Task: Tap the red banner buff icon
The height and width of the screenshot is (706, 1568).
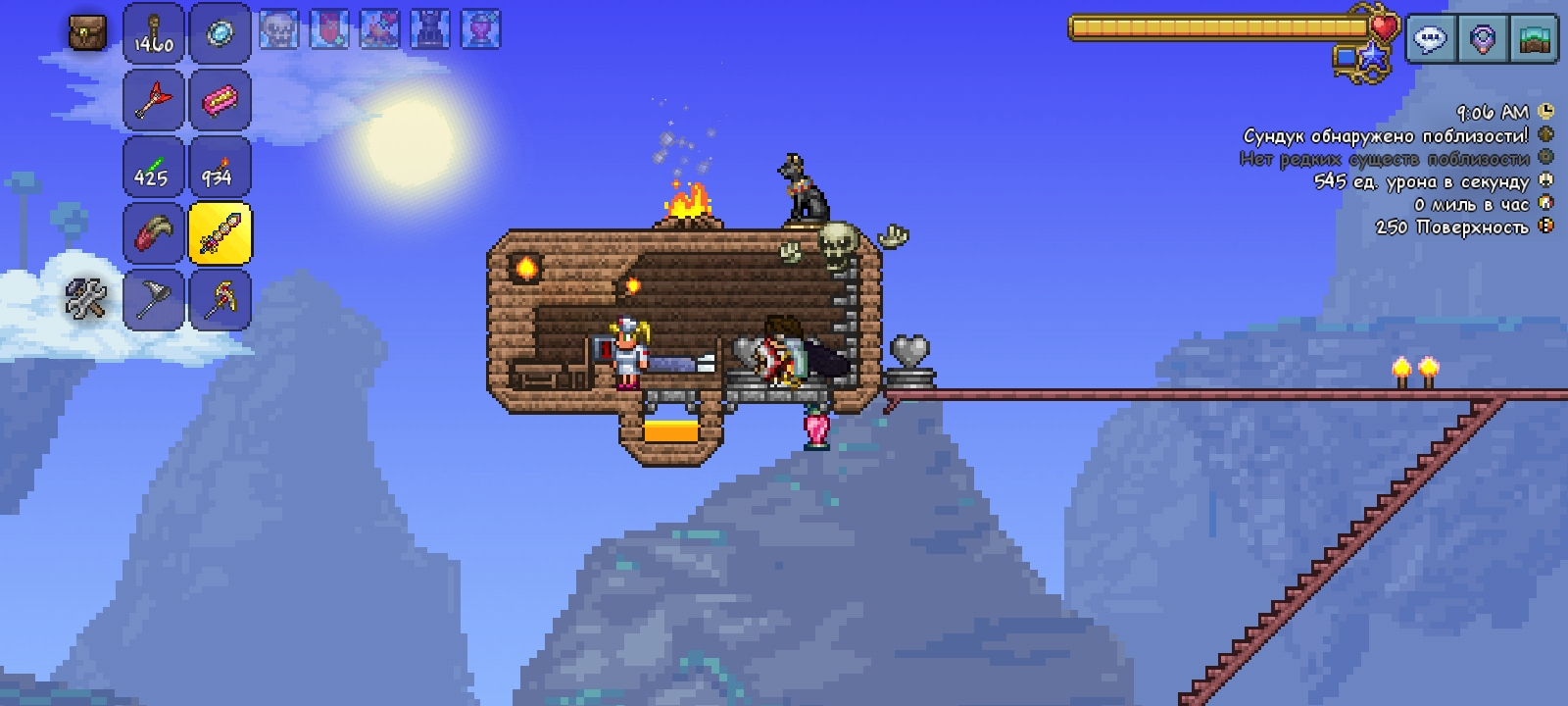Action: tap(329, 29)
